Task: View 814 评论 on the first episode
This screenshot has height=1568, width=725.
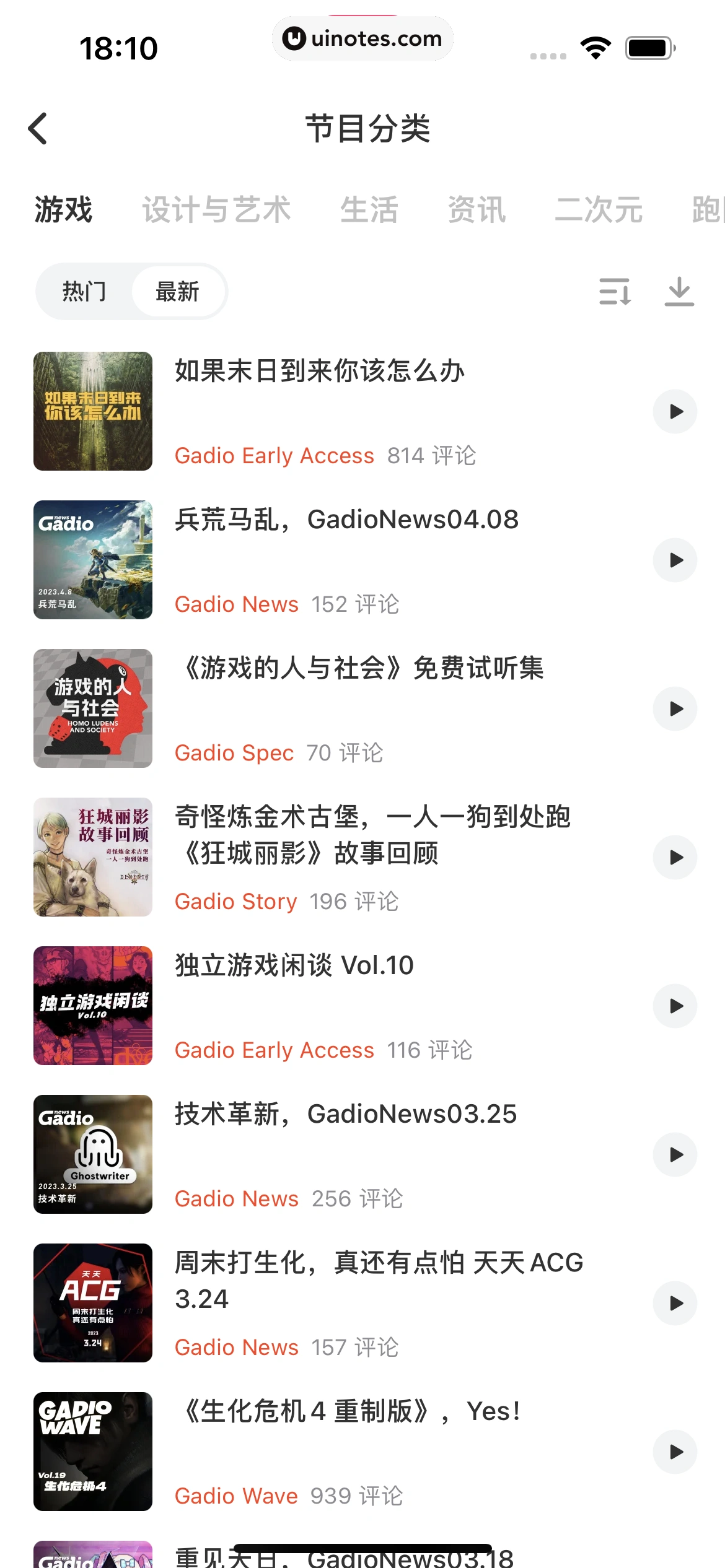Action: coord(433,455)
